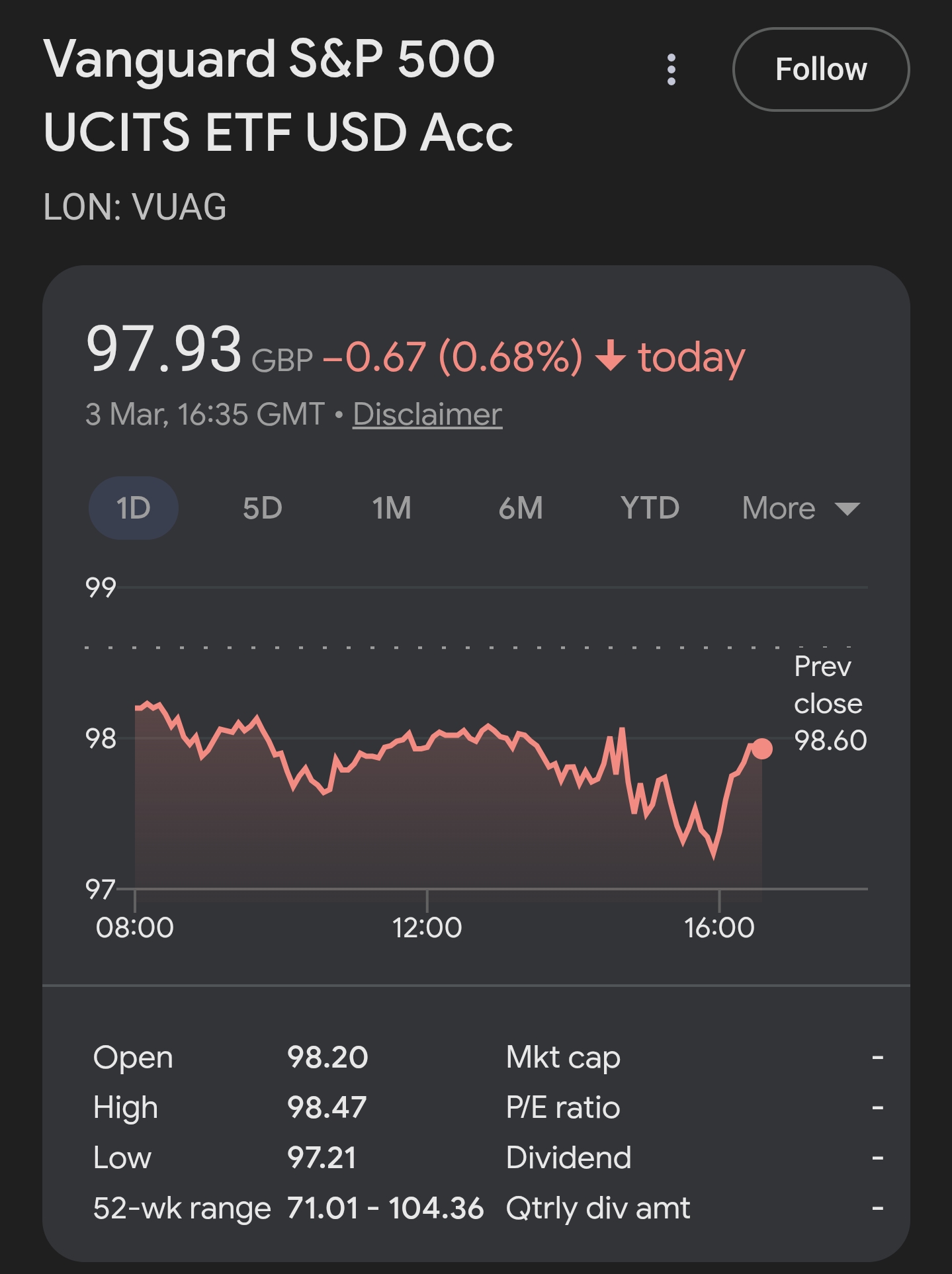Select the 1D chart range
This screenshot has width=952, height=1274.
coord(134,508)
